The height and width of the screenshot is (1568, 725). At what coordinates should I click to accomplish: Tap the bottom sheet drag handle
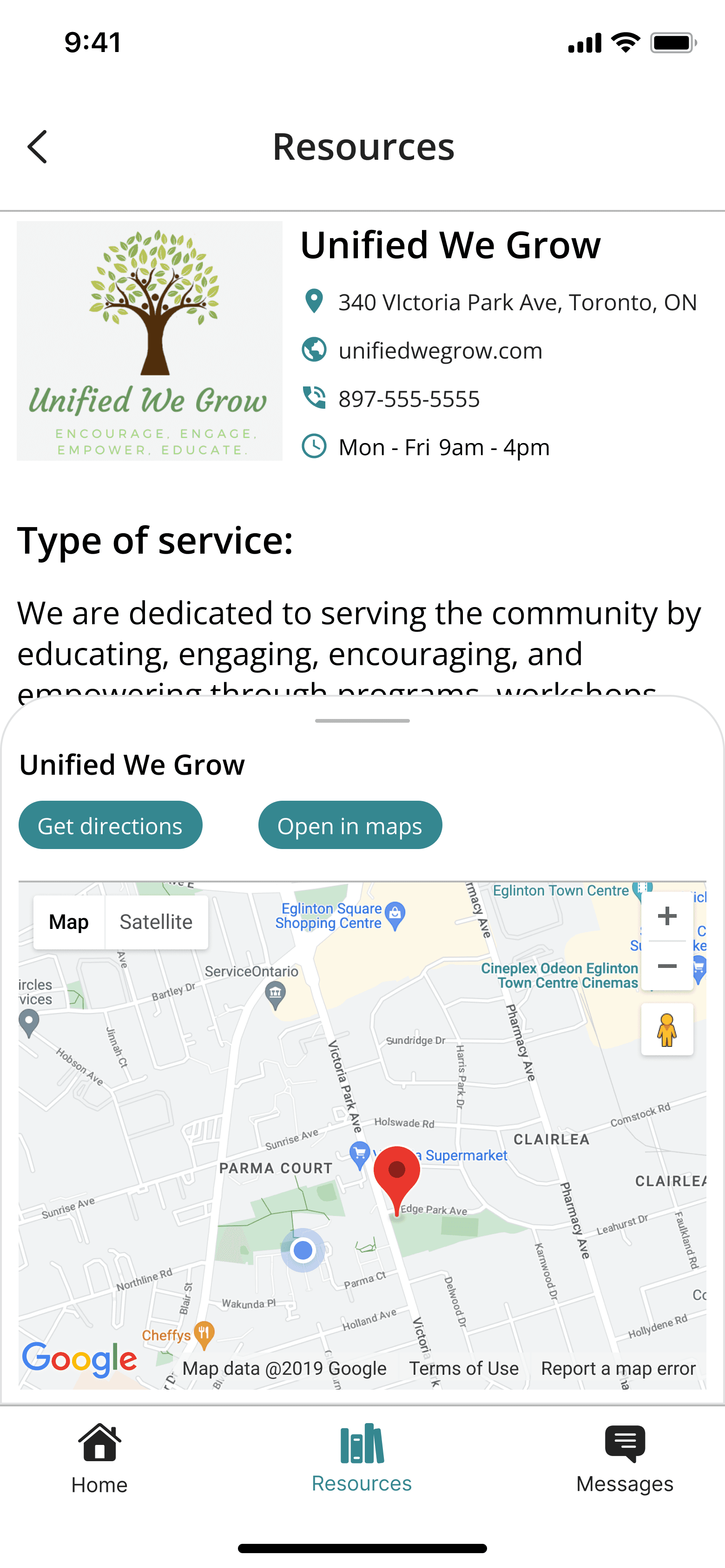[362, 721]
